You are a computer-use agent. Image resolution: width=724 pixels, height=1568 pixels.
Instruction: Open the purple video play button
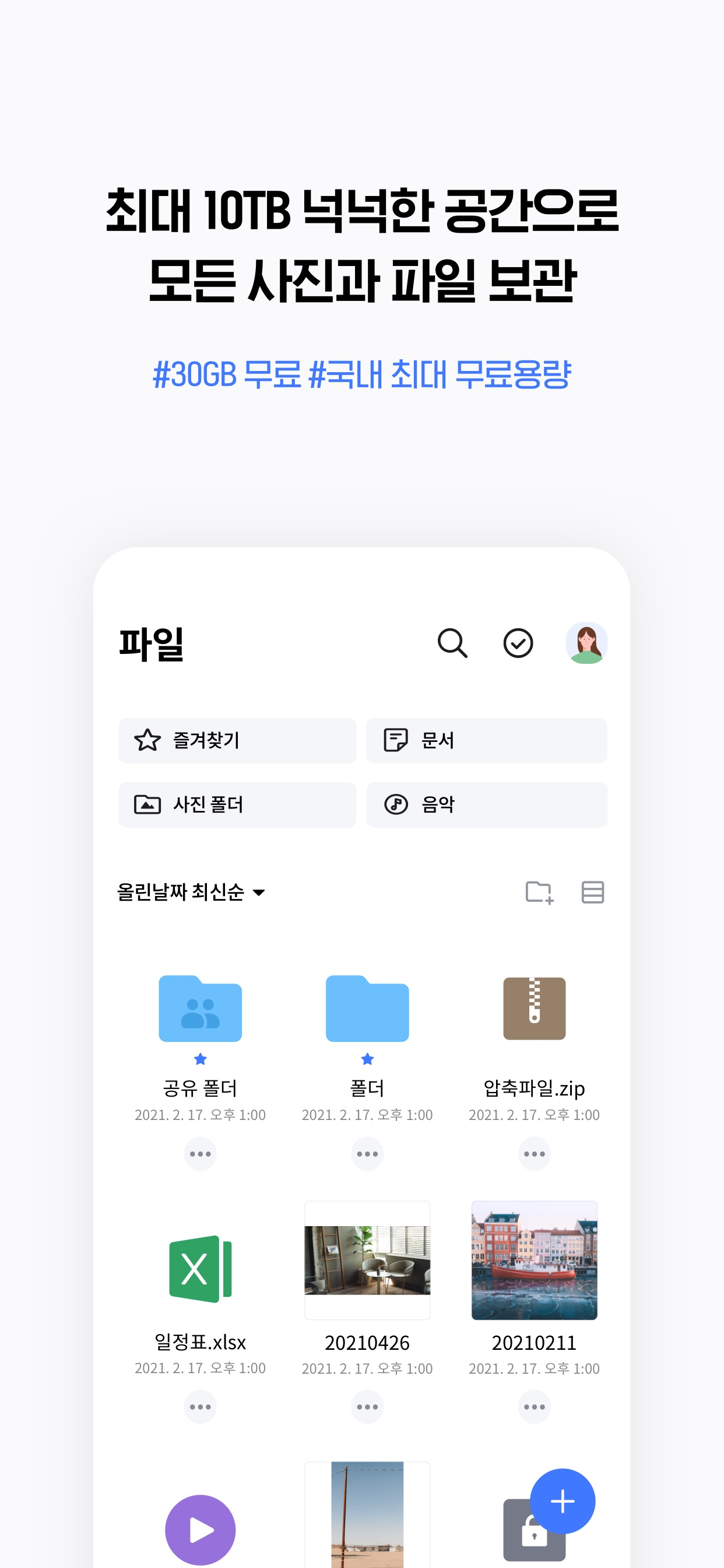tap(201, 1529)
